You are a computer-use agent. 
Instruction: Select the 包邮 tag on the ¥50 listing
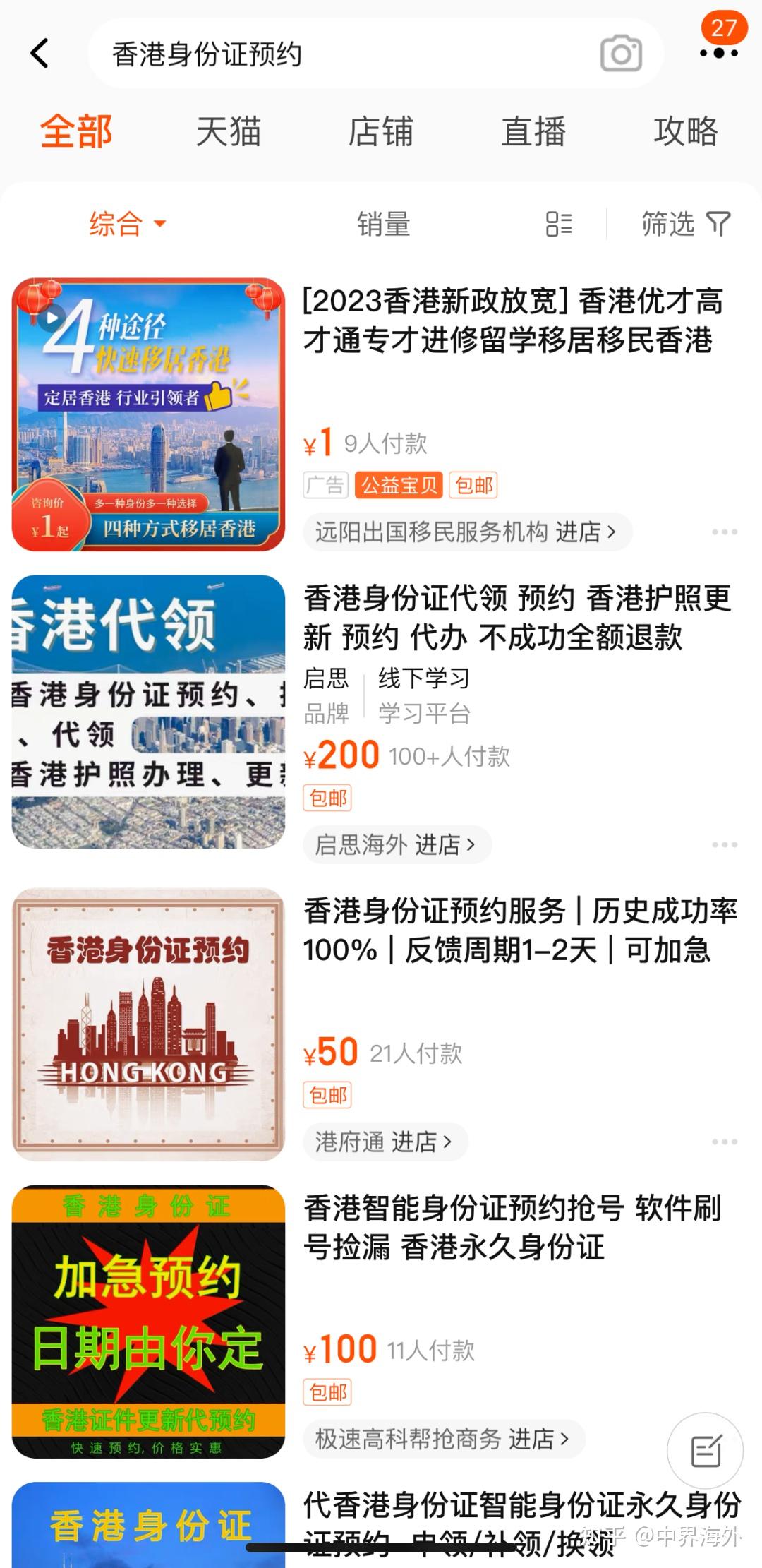click(327, 1096)
